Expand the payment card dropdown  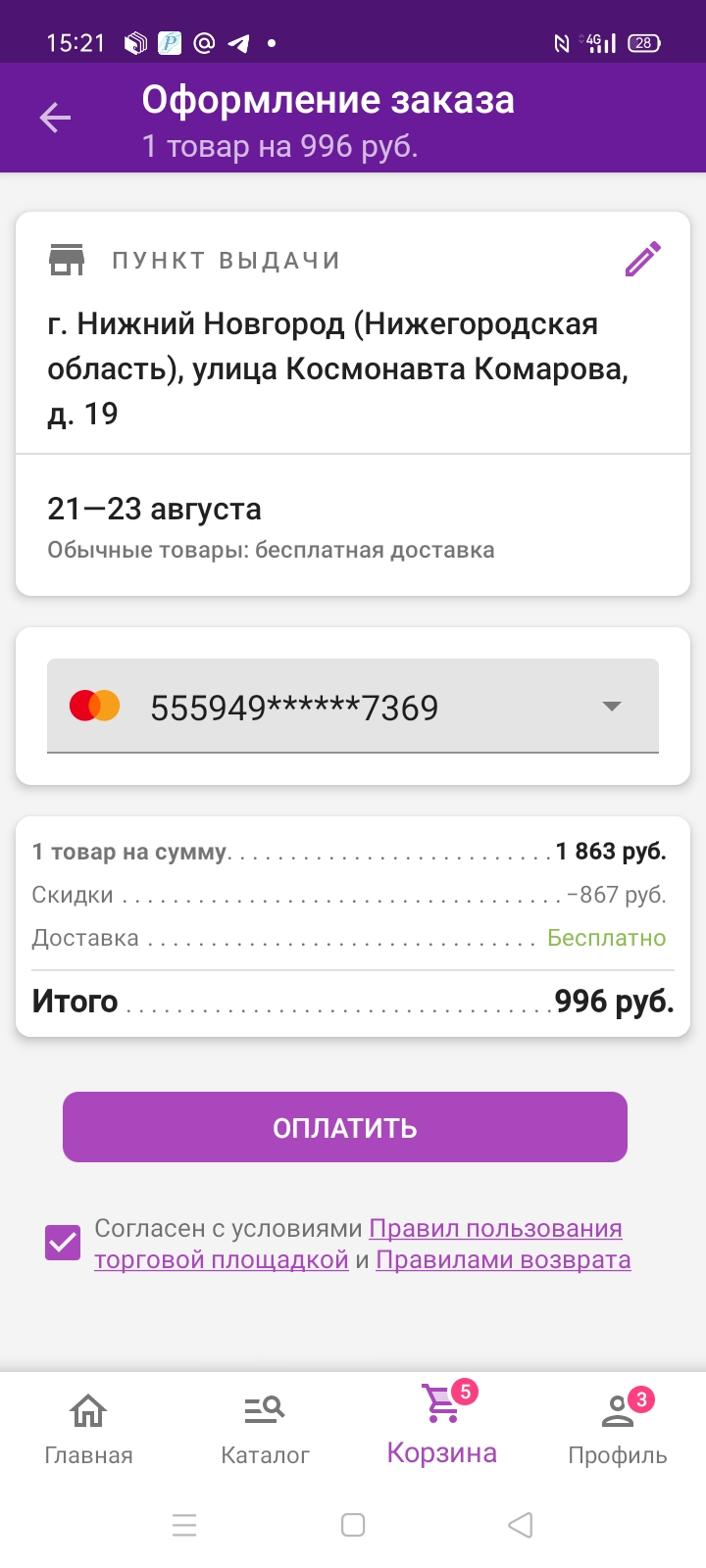point(612,707)
